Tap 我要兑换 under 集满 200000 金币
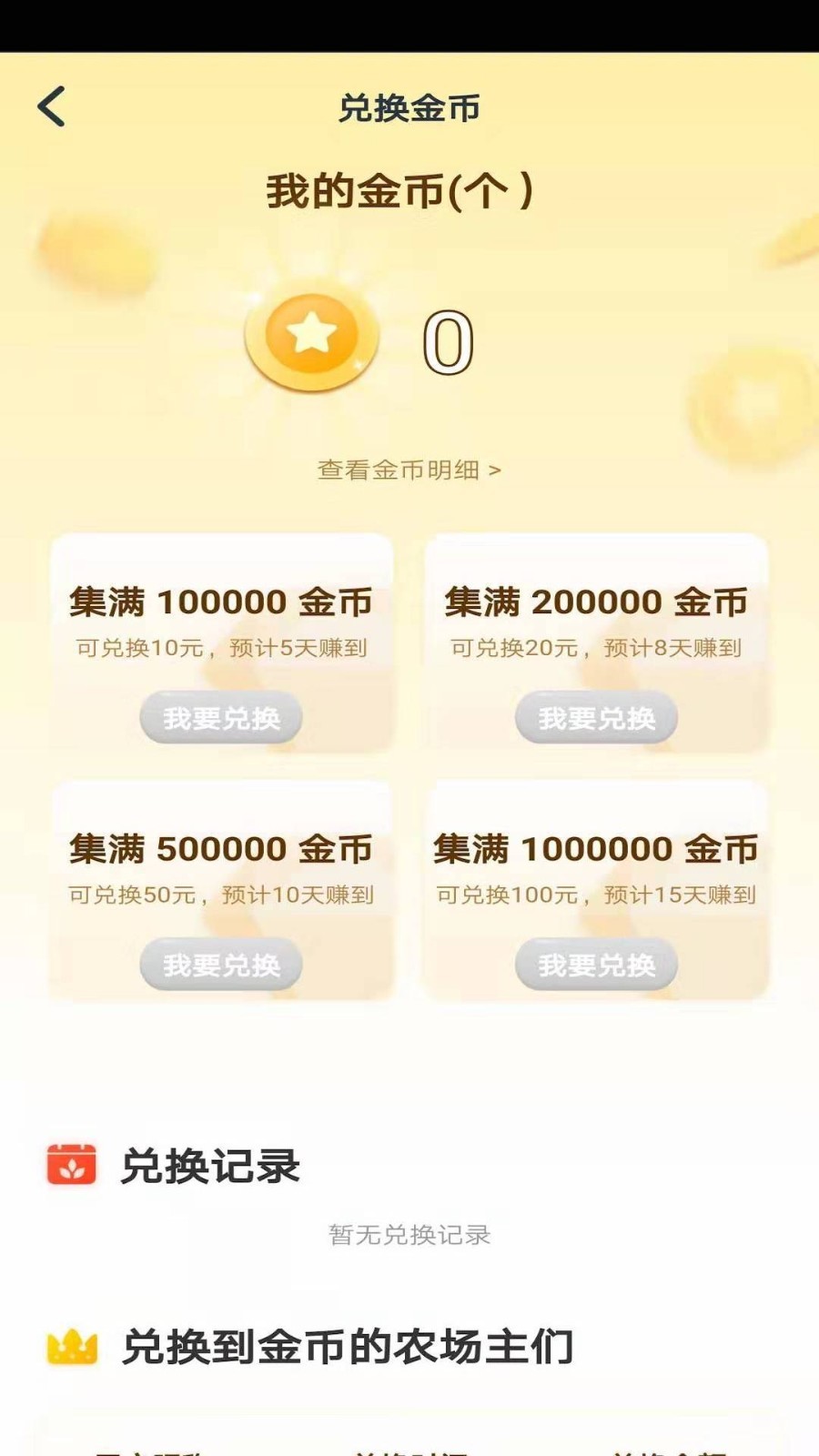819x1456 pixels. click(x=596, y=718)
